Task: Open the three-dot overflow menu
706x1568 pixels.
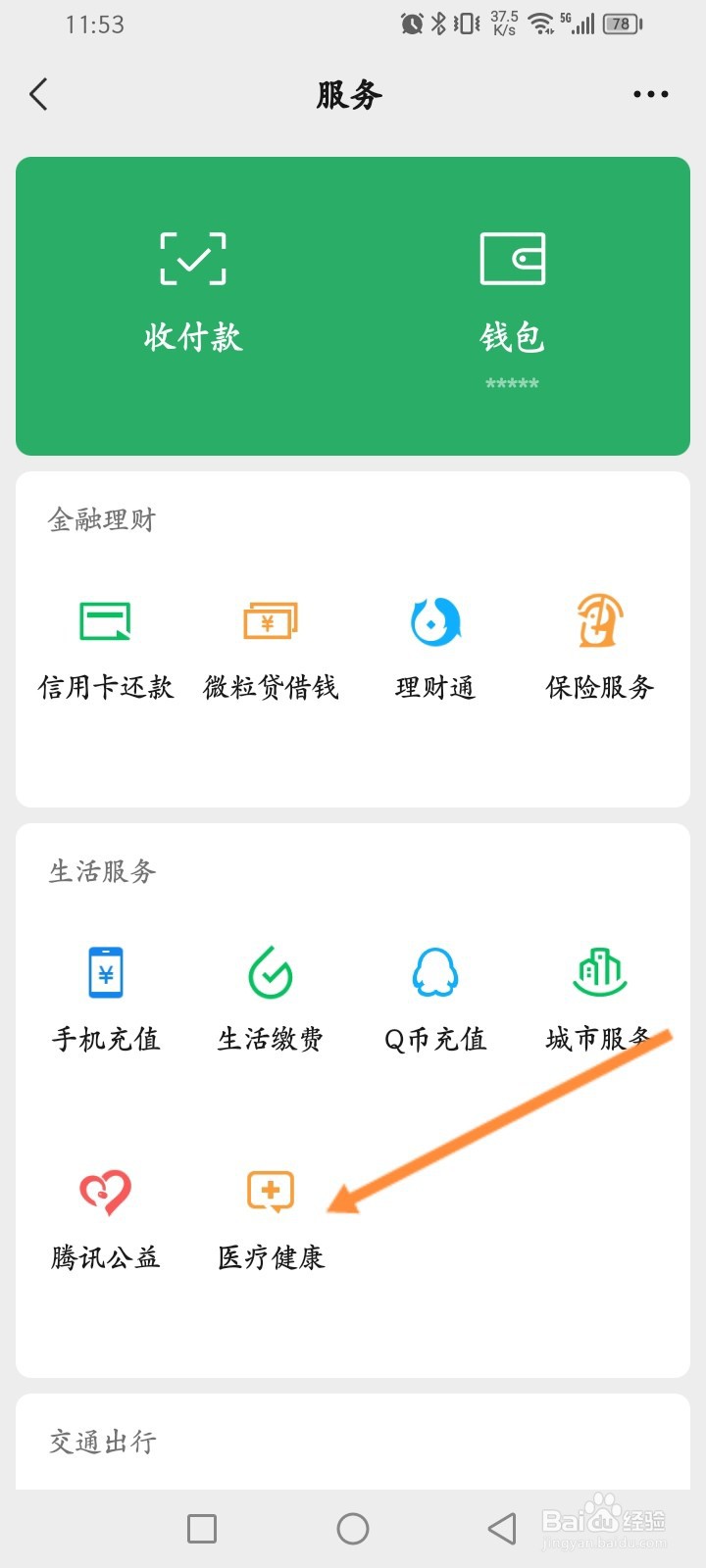Action: tap(651, 95)
